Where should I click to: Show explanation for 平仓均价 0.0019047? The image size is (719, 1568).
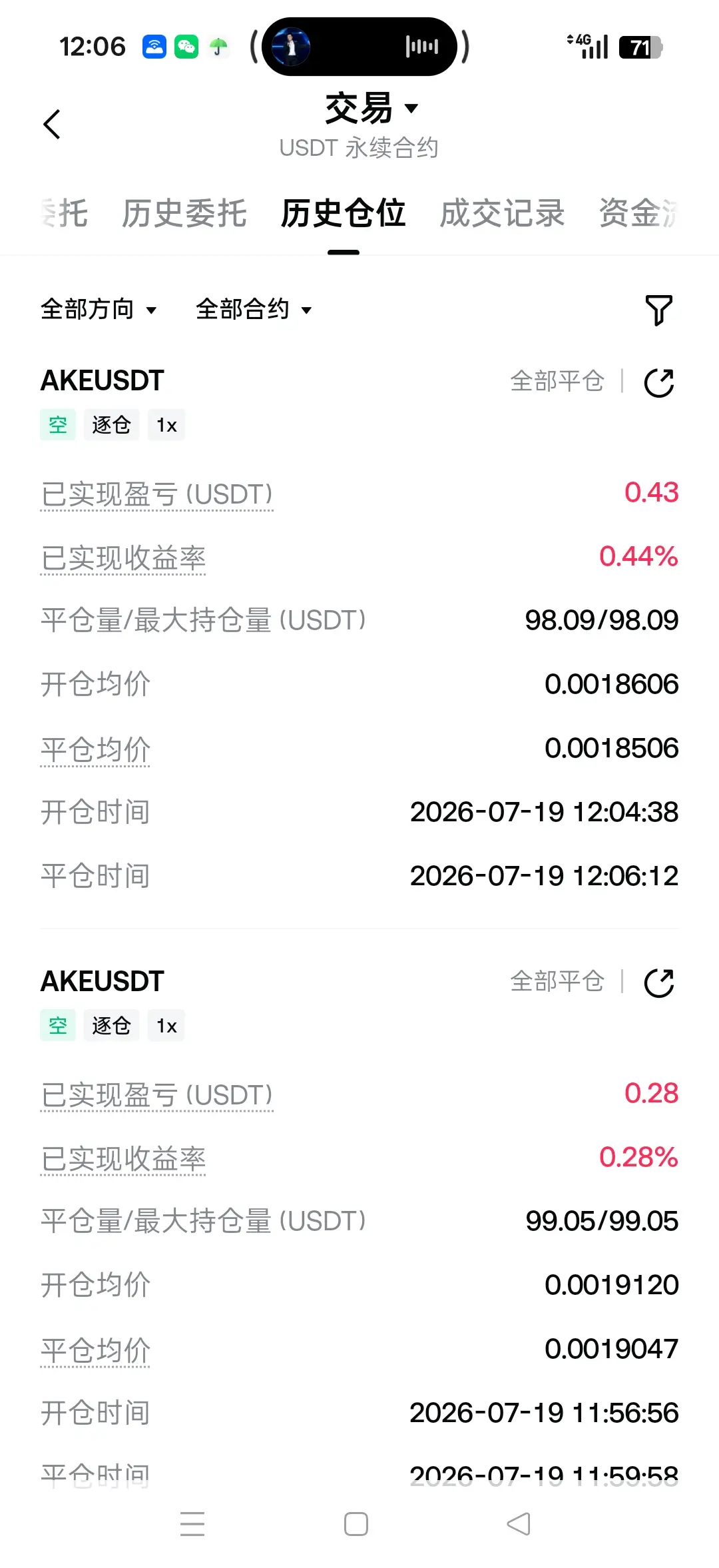(x=95, y=1351)
